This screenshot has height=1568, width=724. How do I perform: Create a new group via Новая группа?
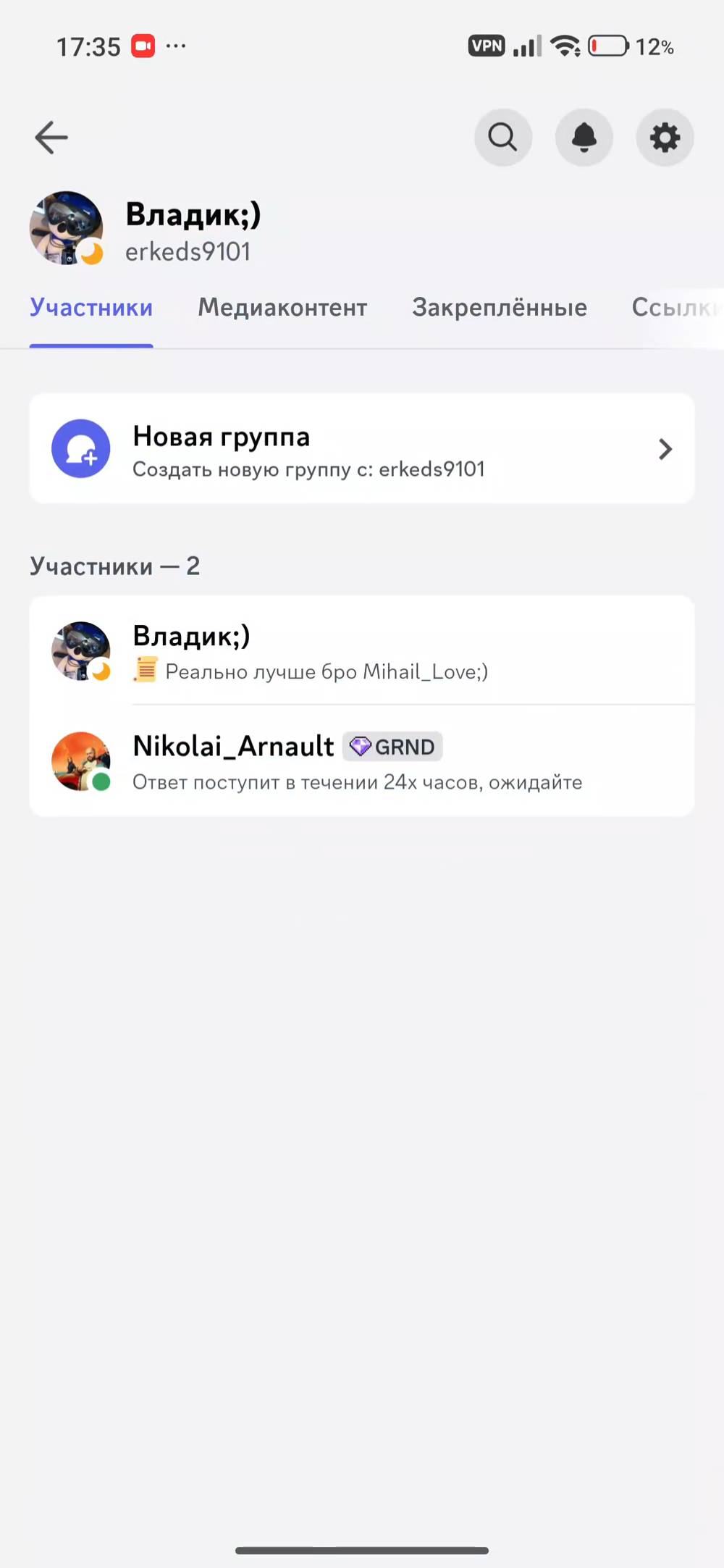(x=362, y=449)
